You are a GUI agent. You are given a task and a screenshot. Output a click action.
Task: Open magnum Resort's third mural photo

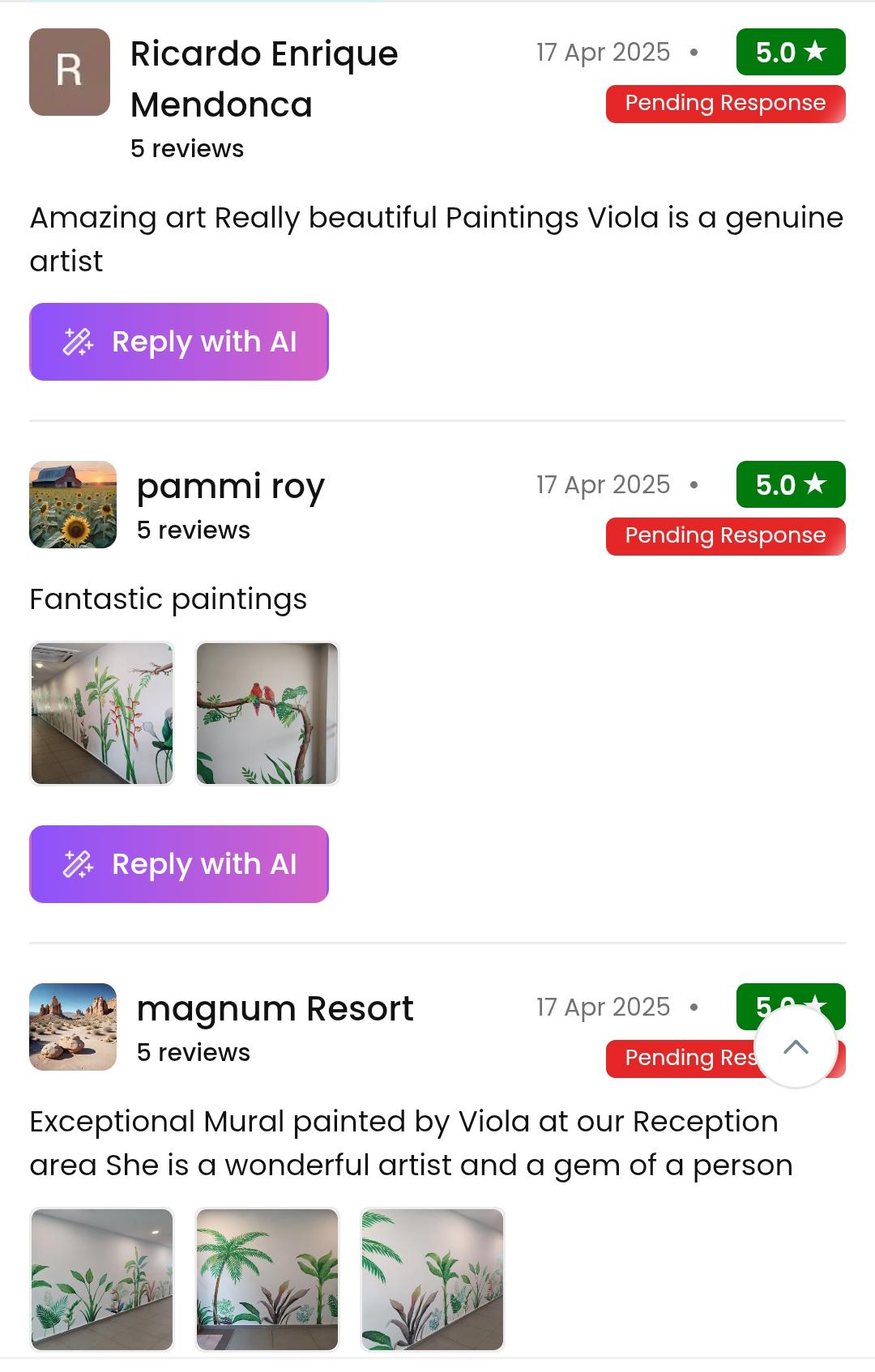(x=433, y=1279)
